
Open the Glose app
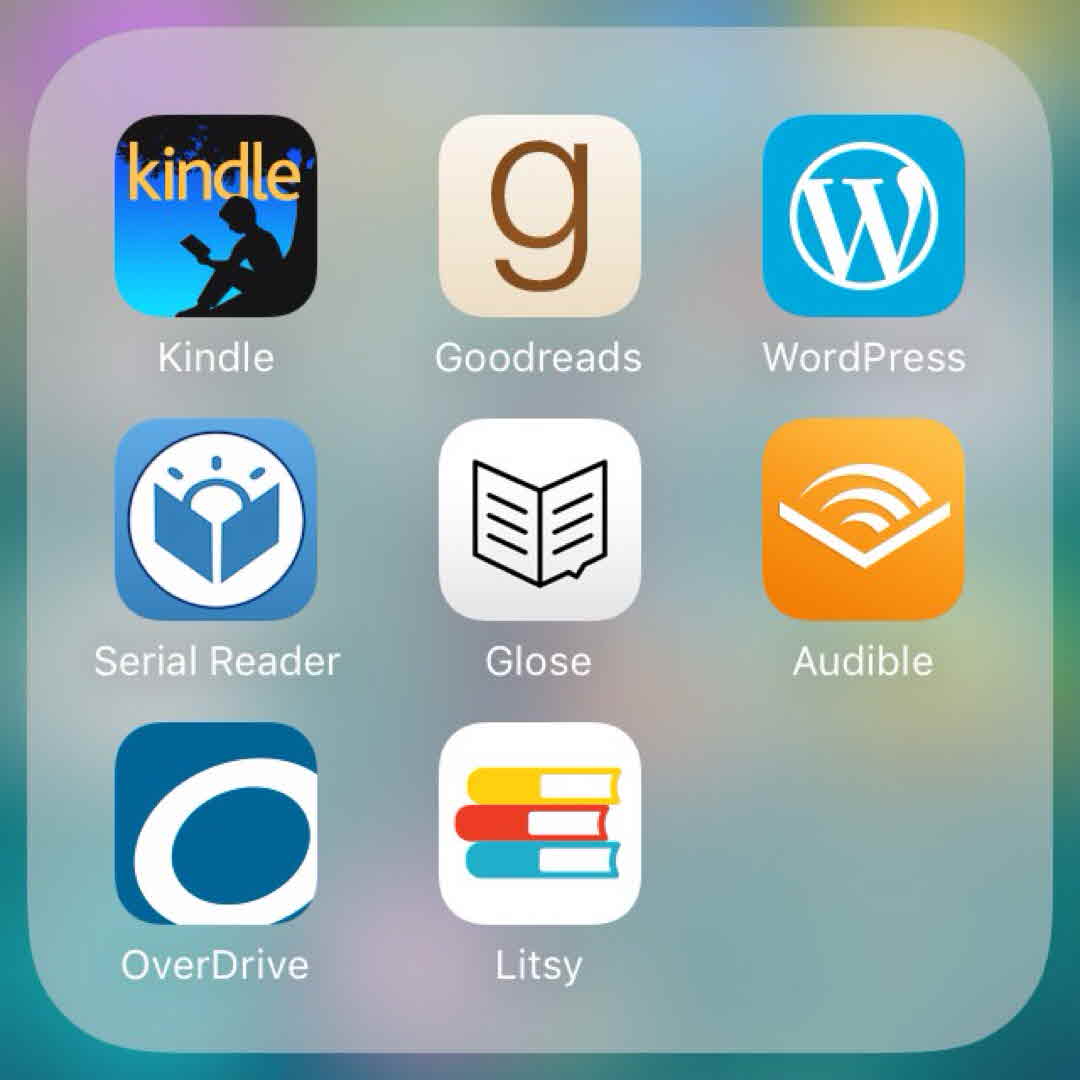pos(539,519)
